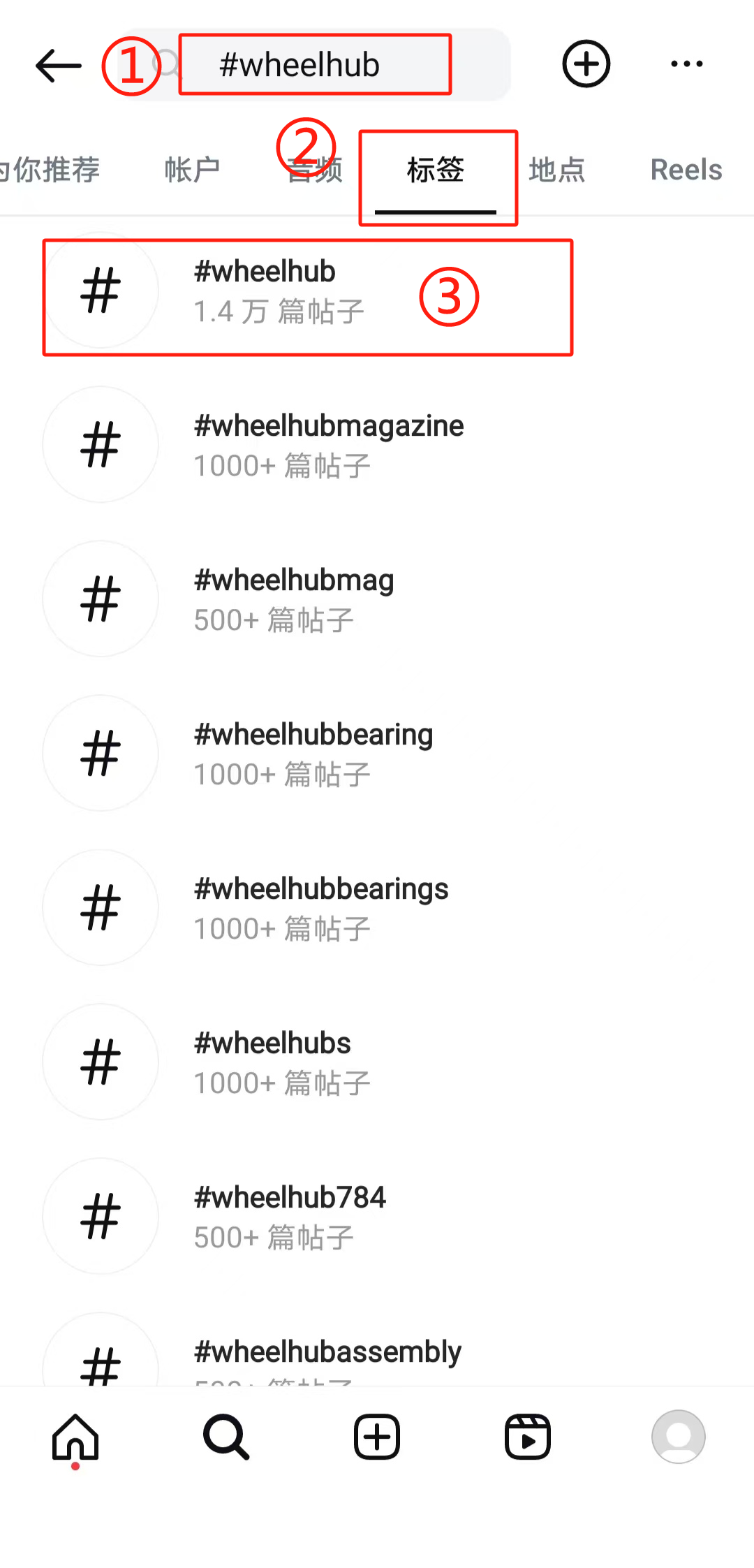The image size is (754, 1568).
Task: Switch to the 地点 tab
Action: 556,170
